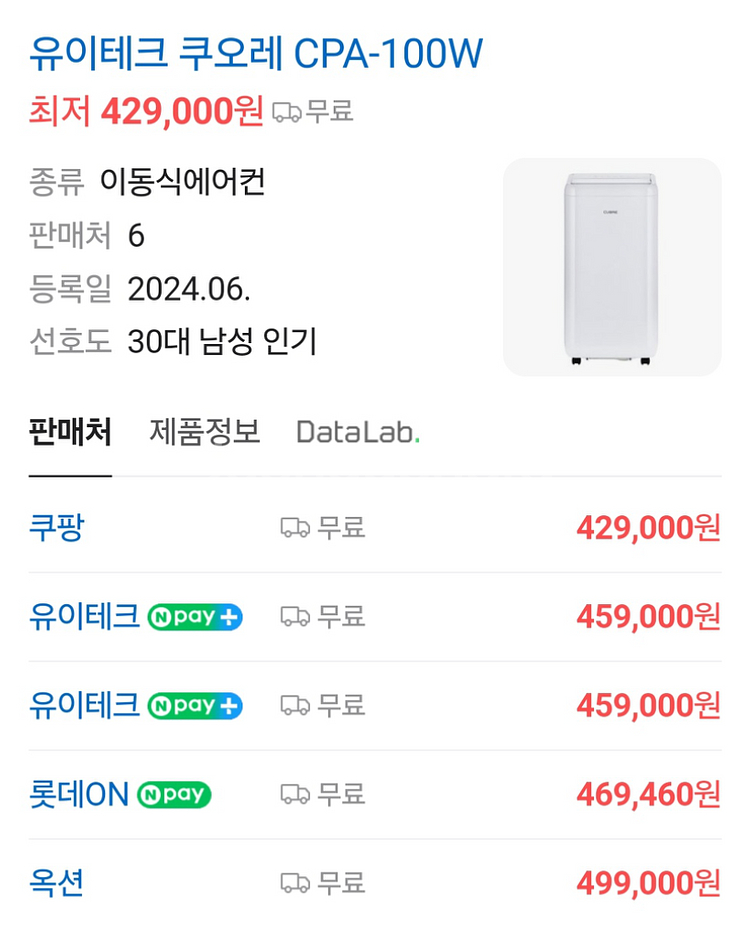Click the Npay Plus badge beside second 유이테크

click(195, 705)
